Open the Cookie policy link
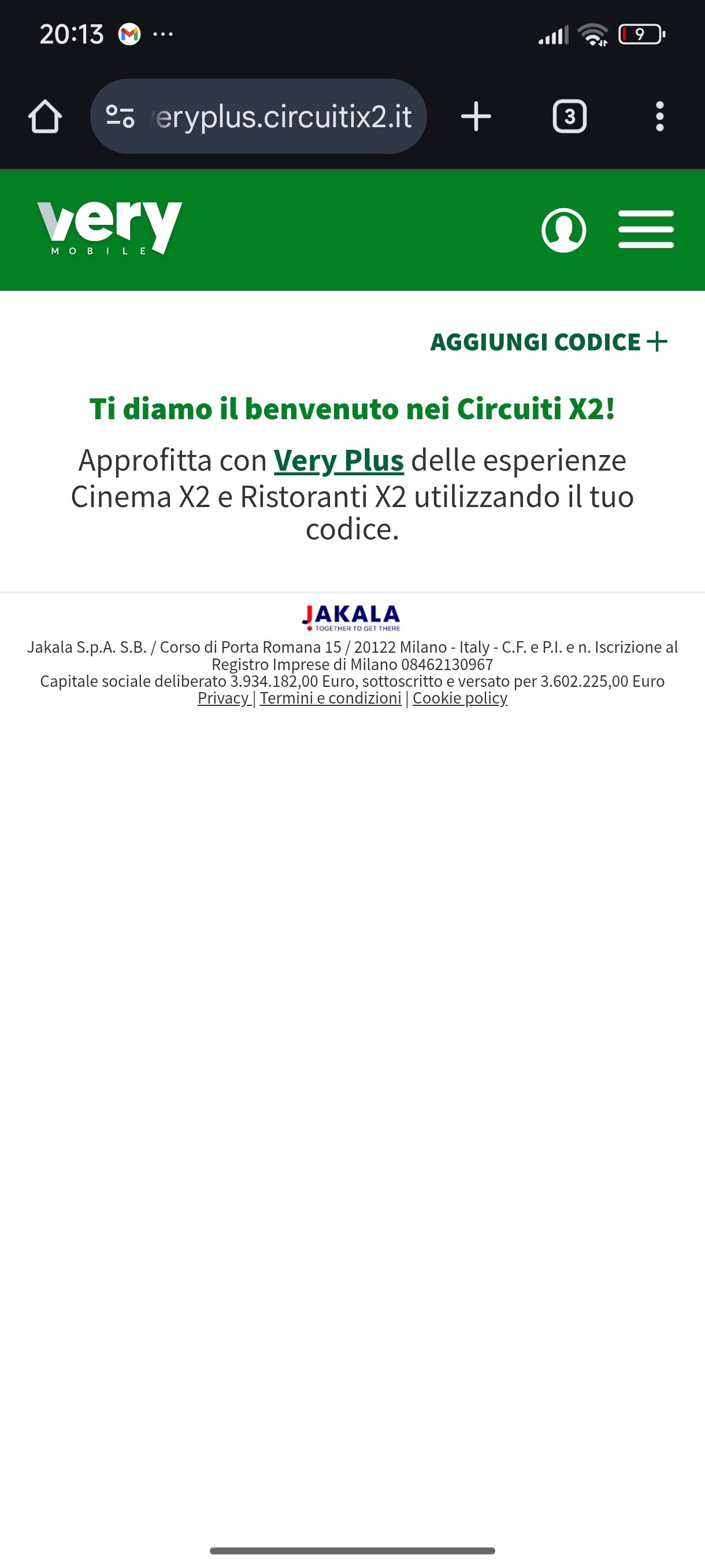705x1568 pixels. point(460,698)
